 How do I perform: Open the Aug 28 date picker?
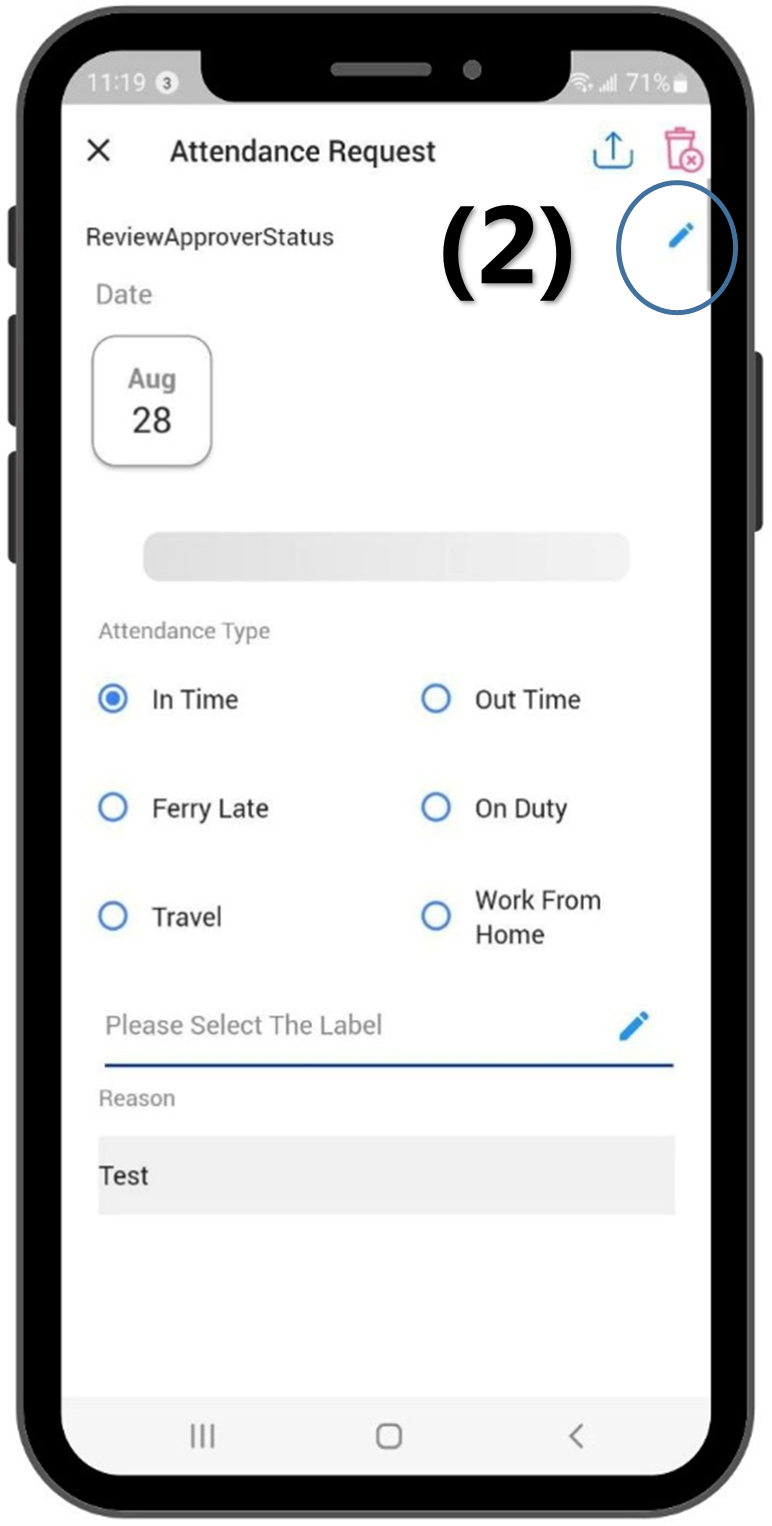click(x=152, y=401)
